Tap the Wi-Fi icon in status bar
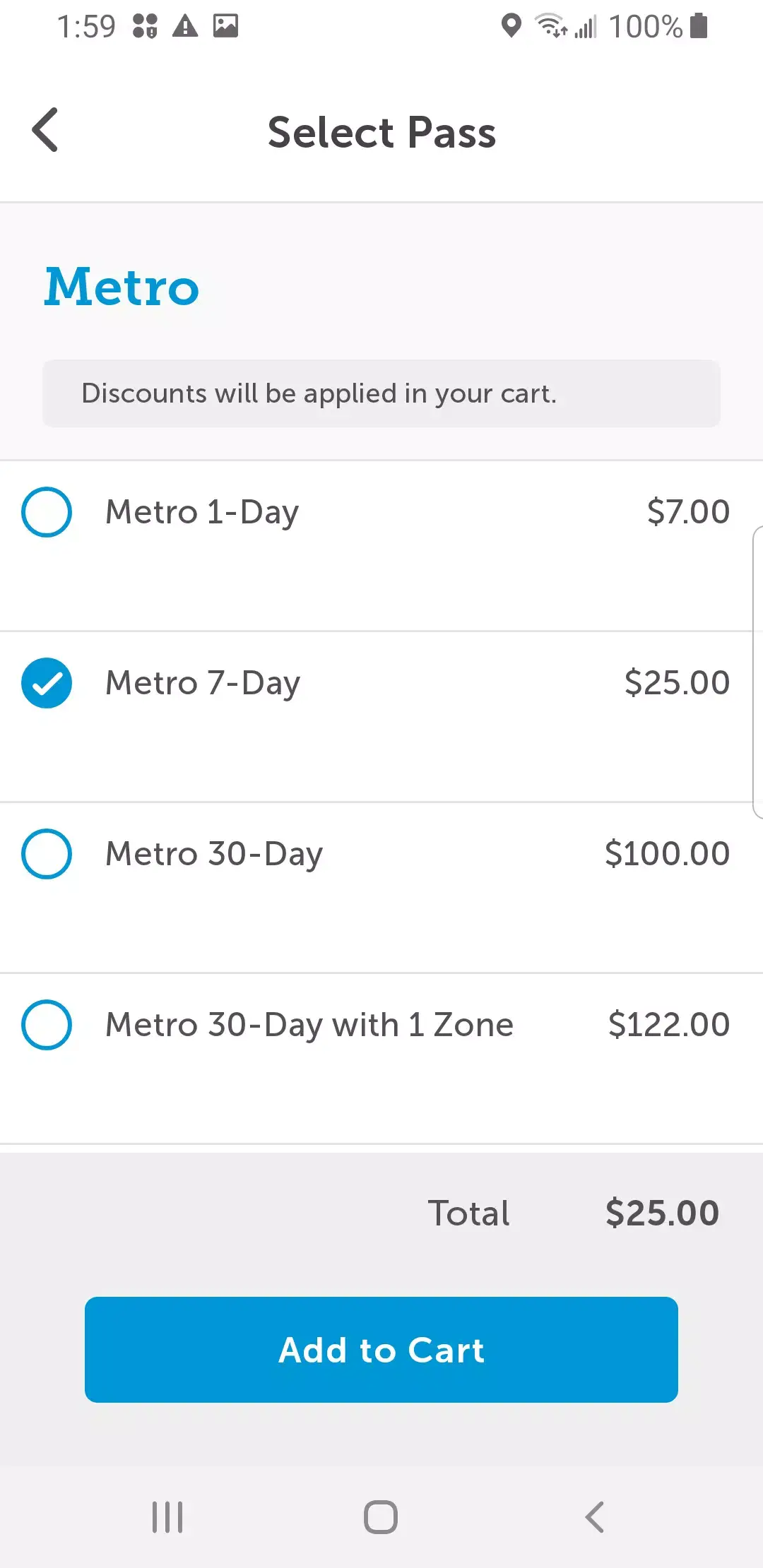Image resolution: width=763 pixels, height=1568 pixels. [550, 25]
